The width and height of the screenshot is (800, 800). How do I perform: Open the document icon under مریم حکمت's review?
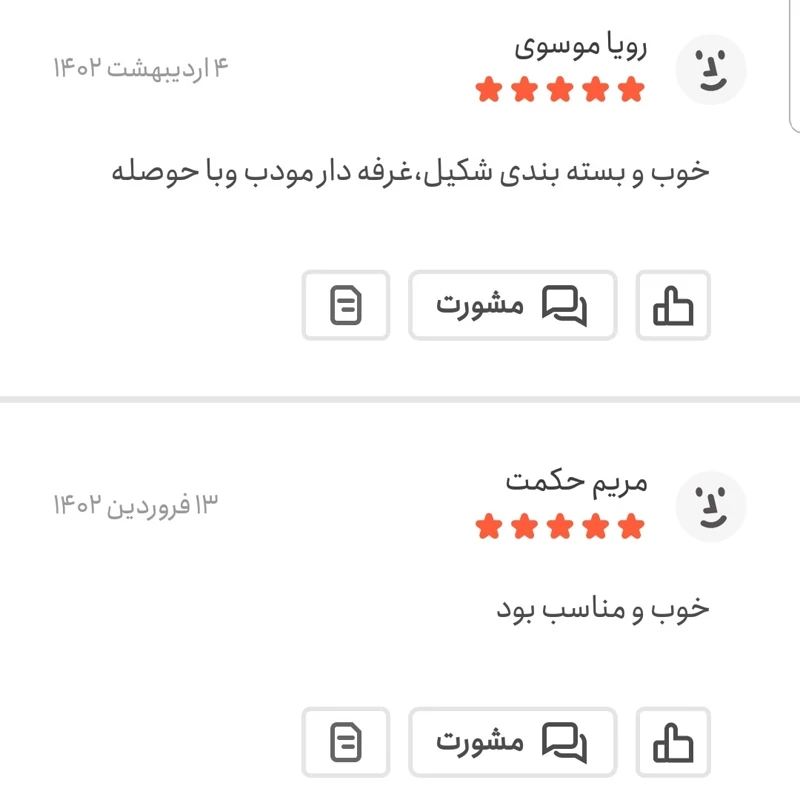(x=346, y=742)
